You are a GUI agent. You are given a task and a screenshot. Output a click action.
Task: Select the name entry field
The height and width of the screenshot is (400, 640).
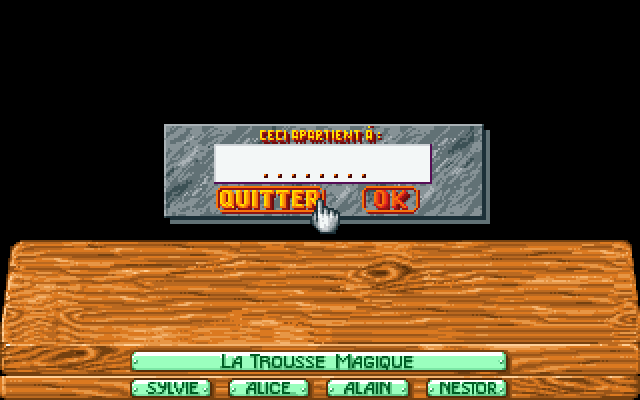click(x=322, y=163)
